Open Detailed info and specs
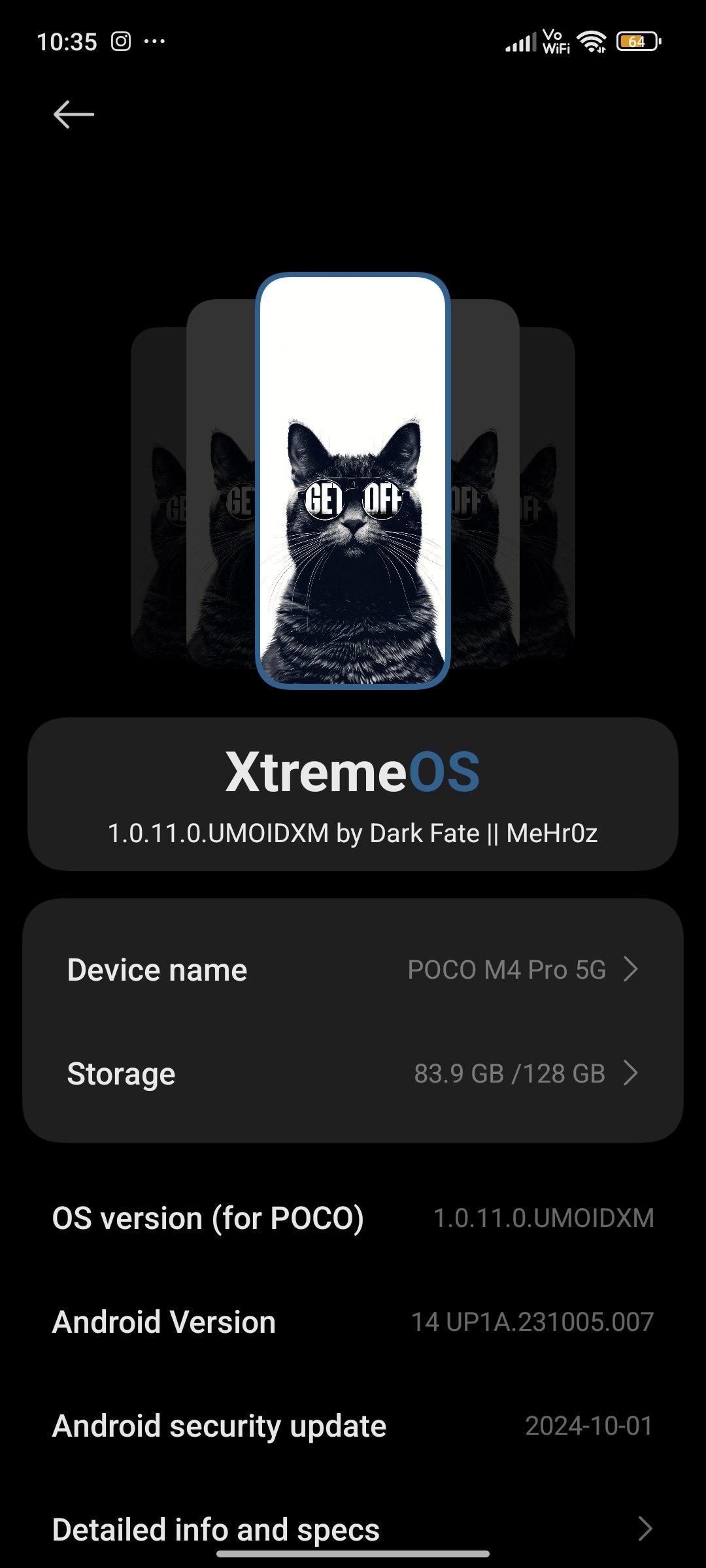Viewport: 706px width, 1568px height. [x=353, y=1529]
